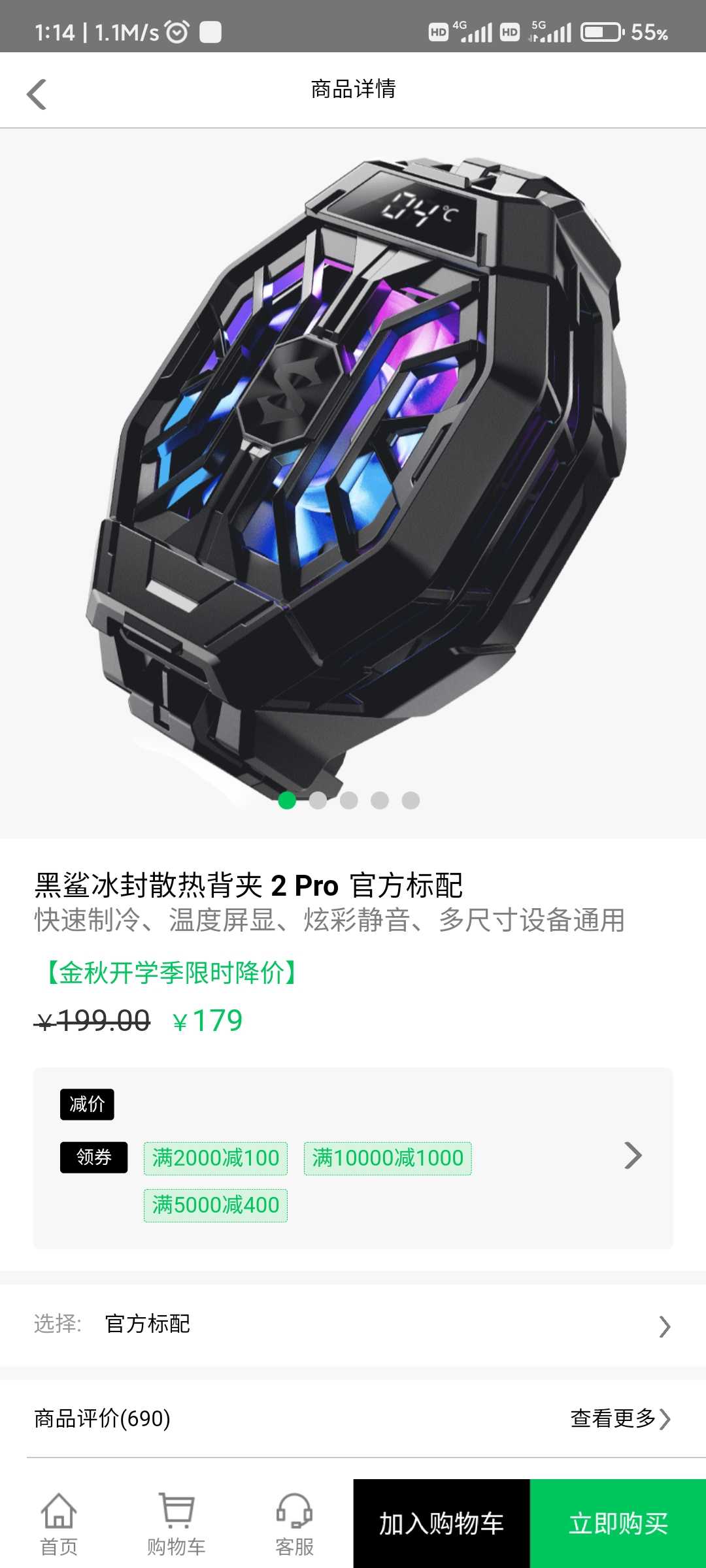Claim the 满5000减400 coupon

coord(216,1205)
